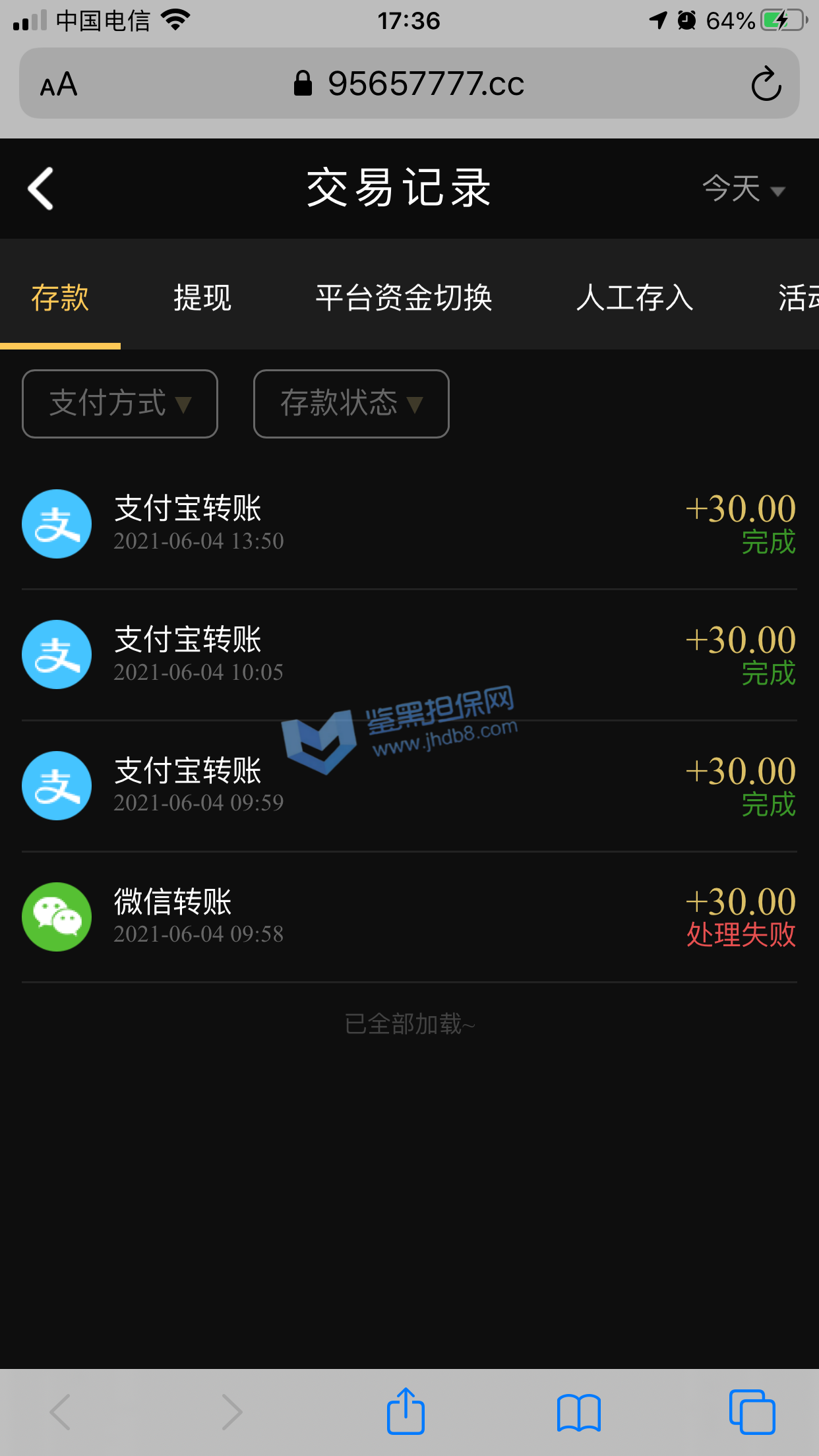Open the 支付宝转账 record from 10:05
Image resolution: width=819 pixels, height=1456 pixels.
409,655
